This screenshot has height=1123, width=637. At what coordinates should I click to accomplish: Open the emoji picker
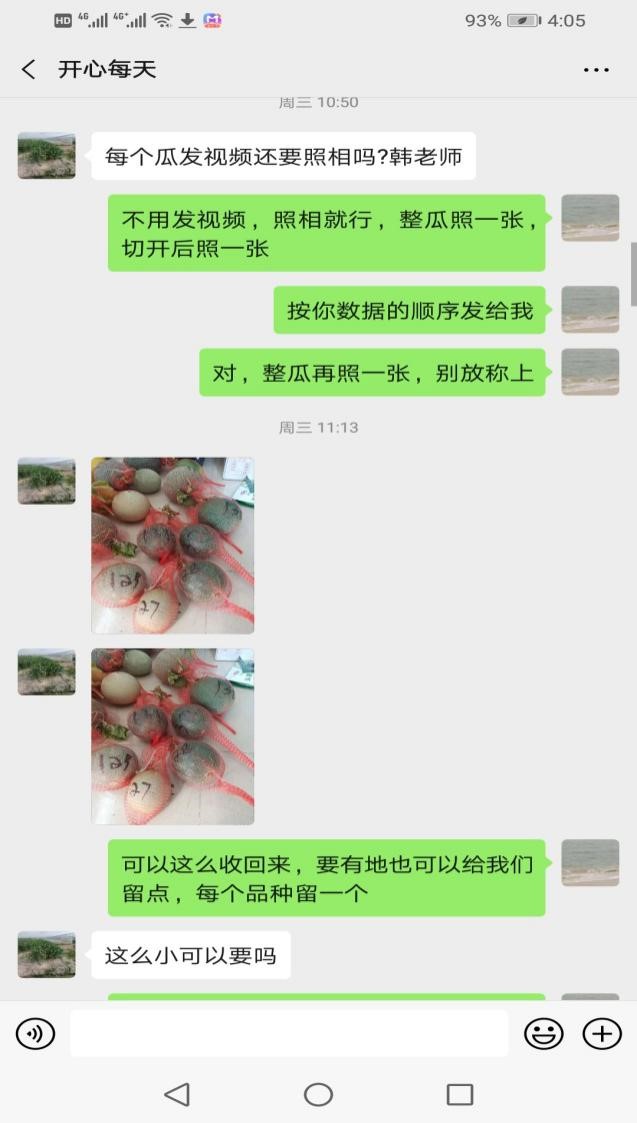[x=544, y=1033]
